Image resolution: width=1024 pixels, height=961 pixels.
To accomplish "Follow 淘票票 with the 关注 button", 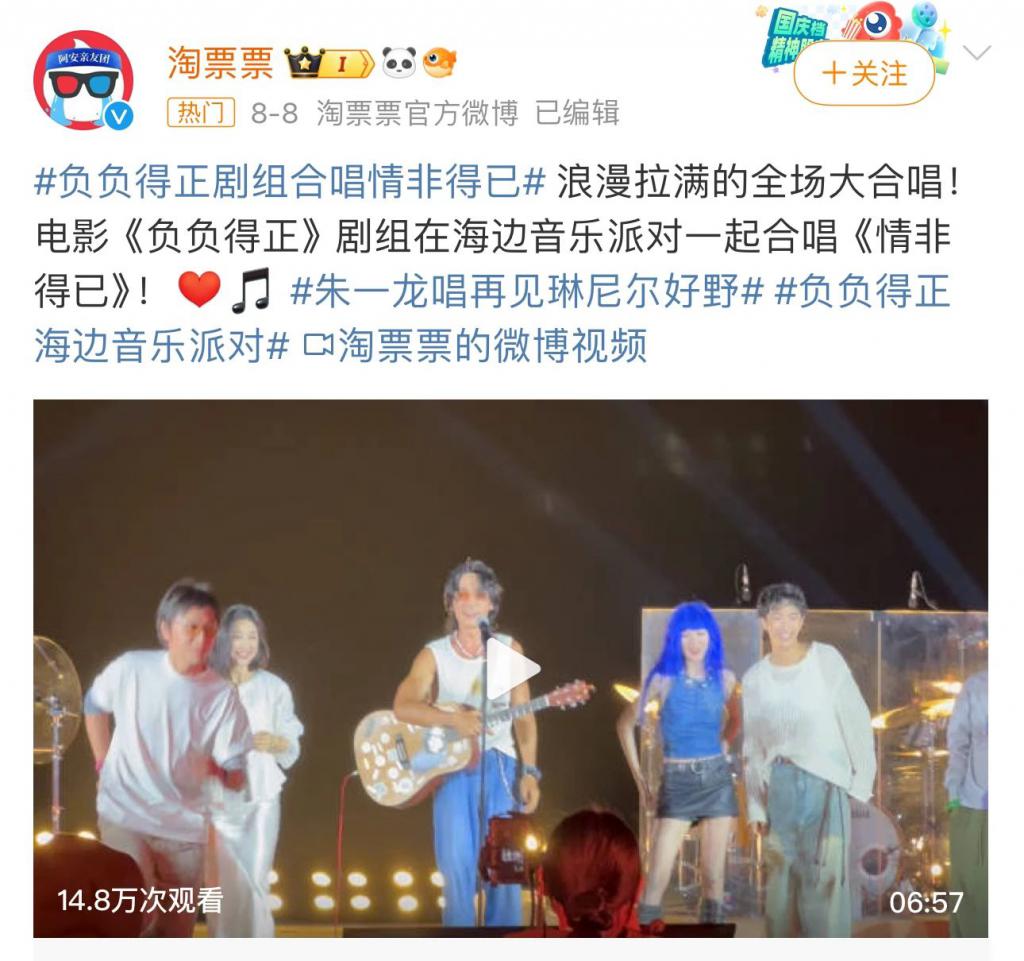I will click(x=864, y=73).
